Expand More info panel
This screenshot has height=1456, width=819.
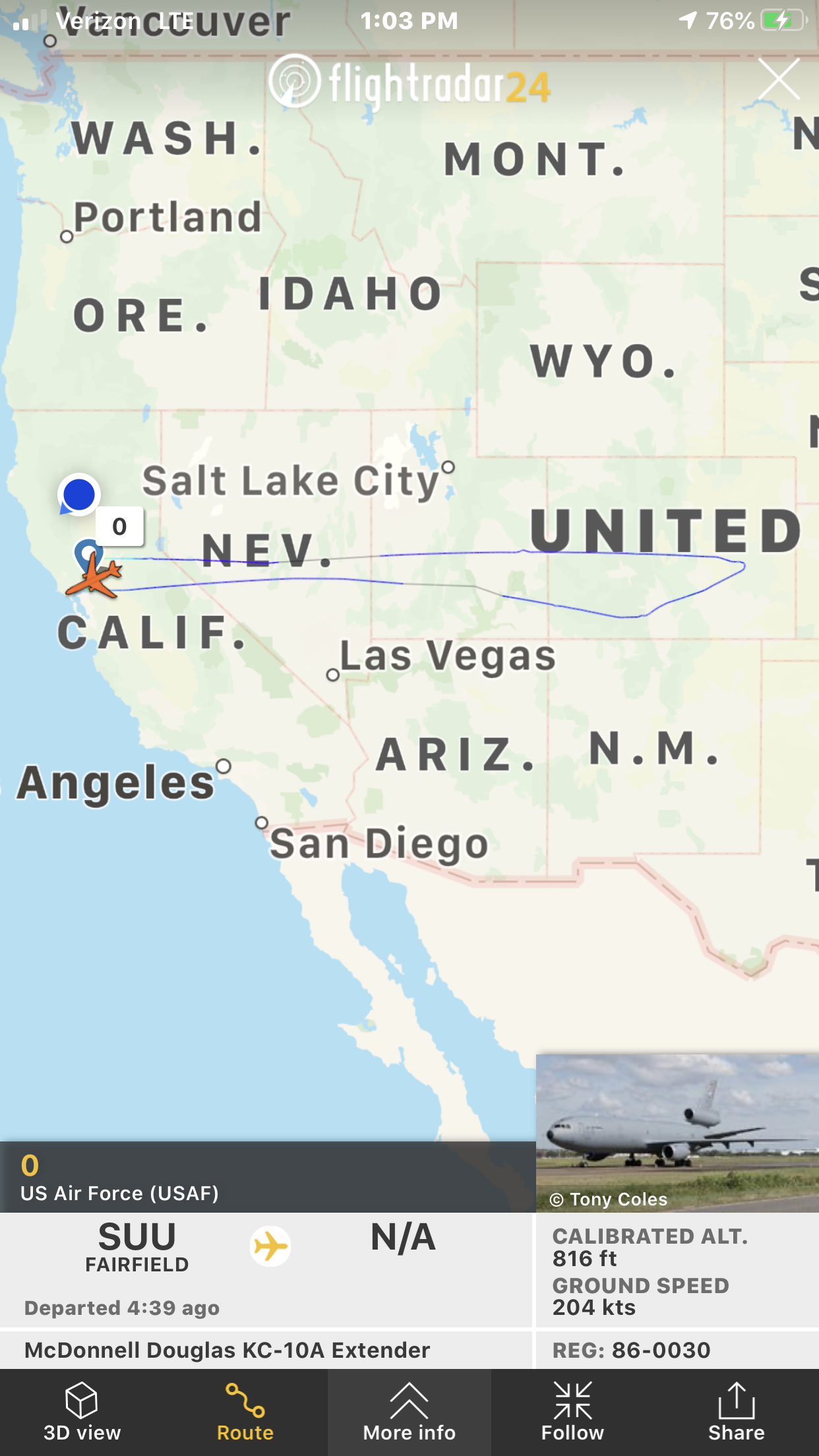[409, 1412]
